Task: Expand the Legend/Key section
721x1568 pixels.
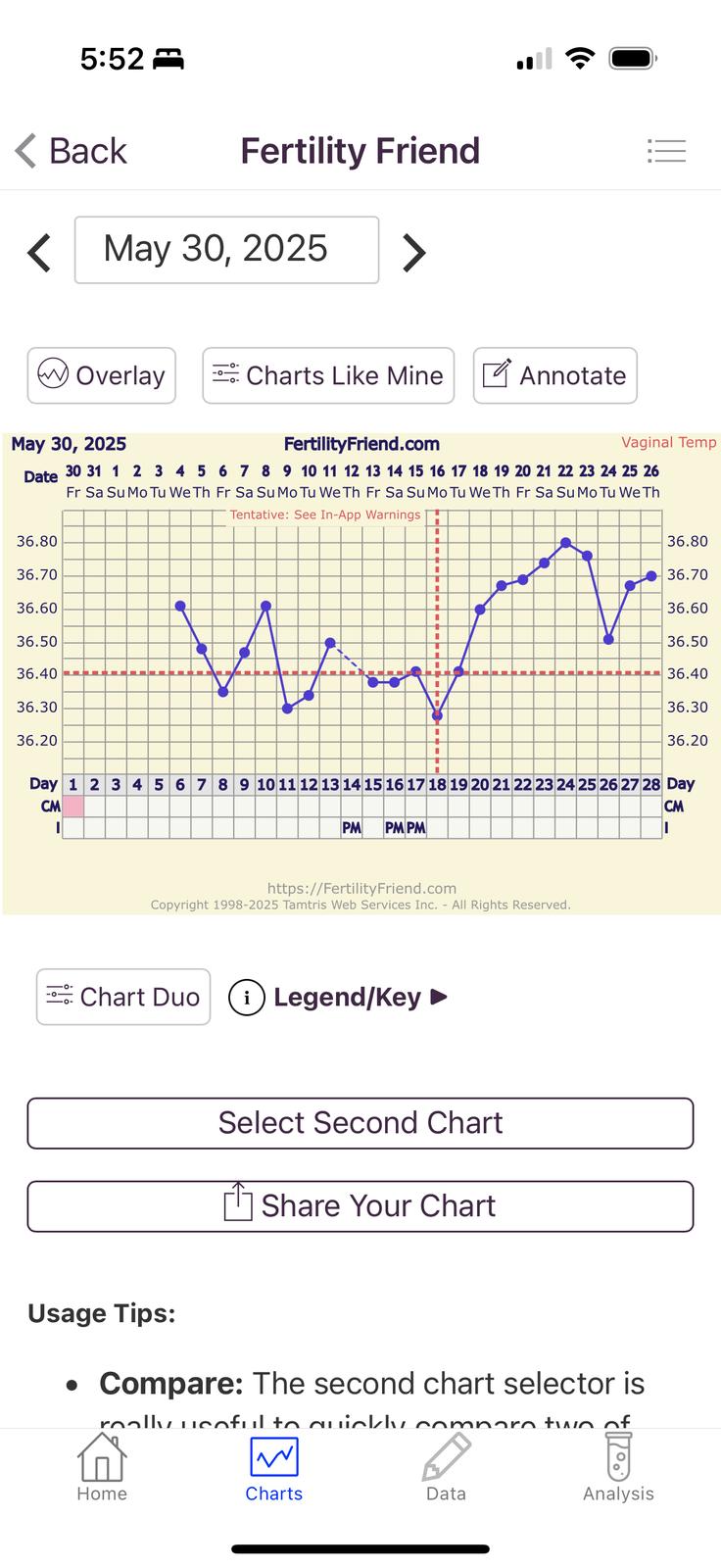Action: tap(338, 998)
